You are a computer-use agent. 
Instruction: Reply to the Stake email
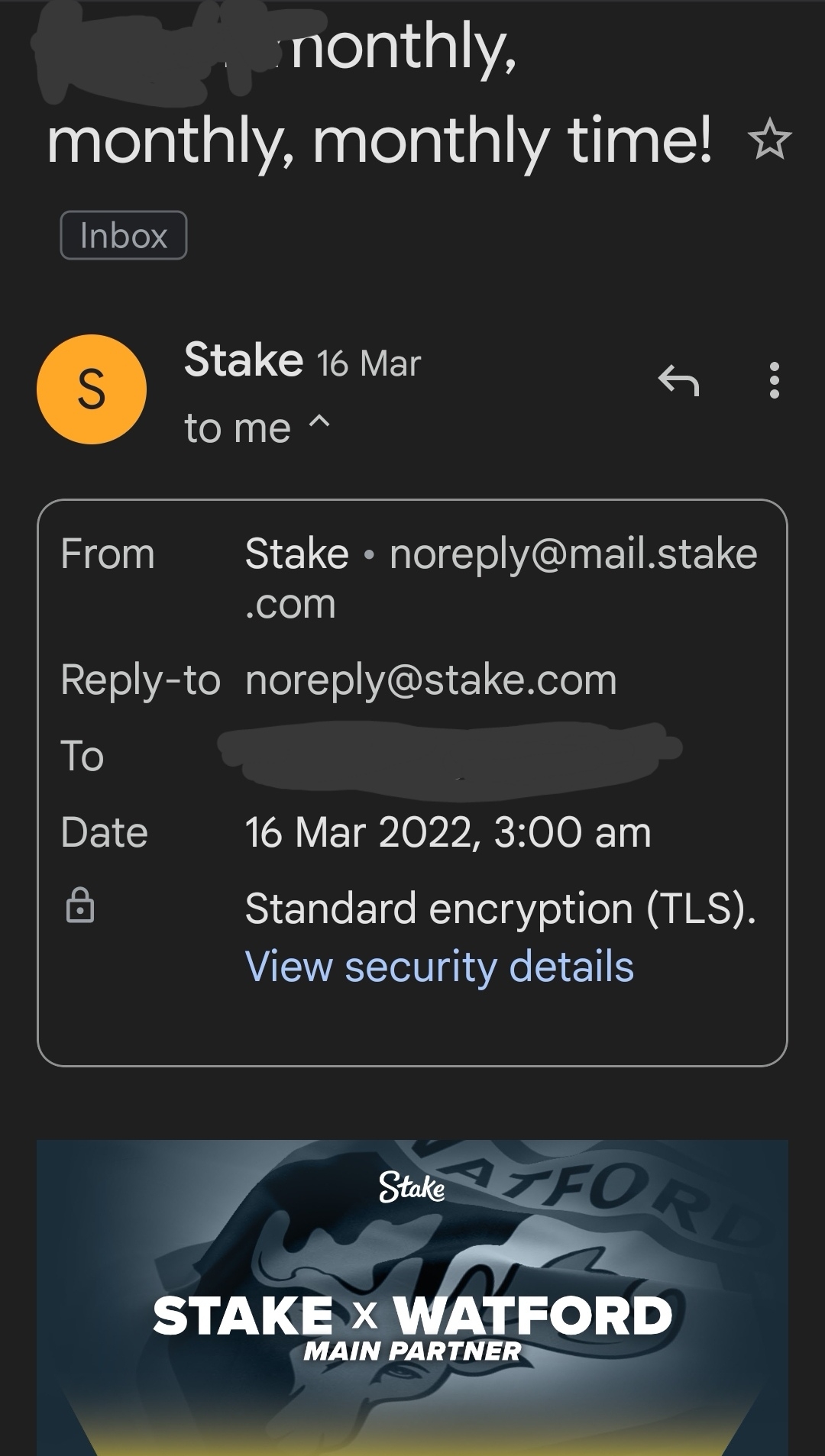point(678,379)
